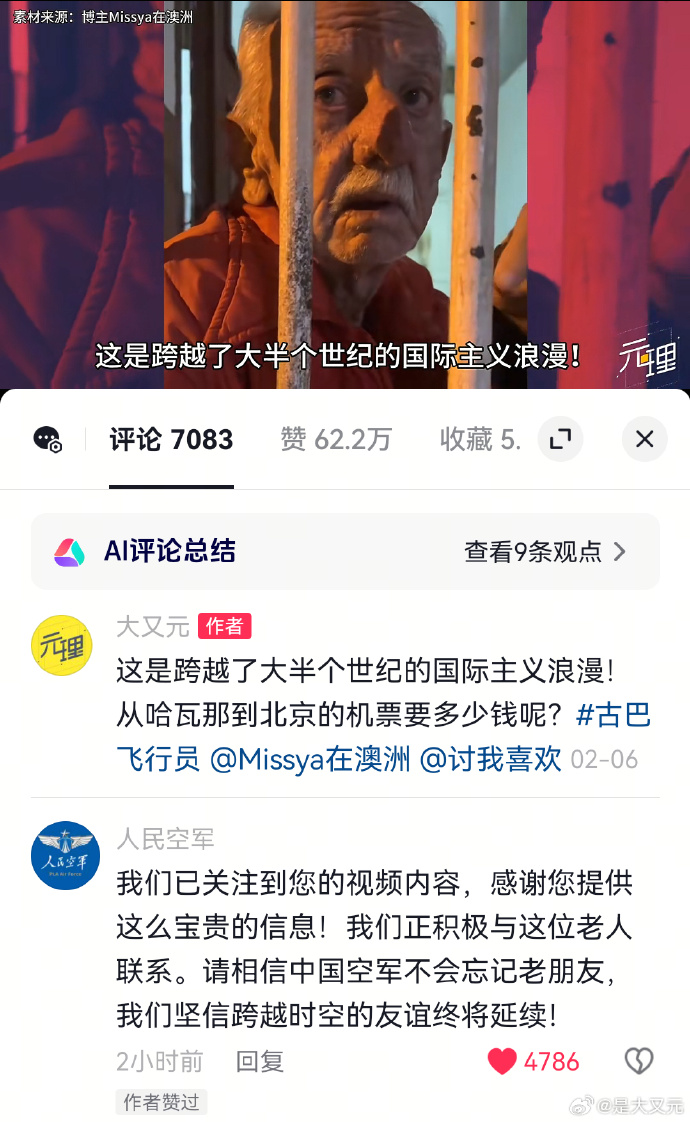The height and width of the screenshot is (1122, 690).
Task: Open the @Missya在澳洲 mention
Action: (x=310, y=759)
